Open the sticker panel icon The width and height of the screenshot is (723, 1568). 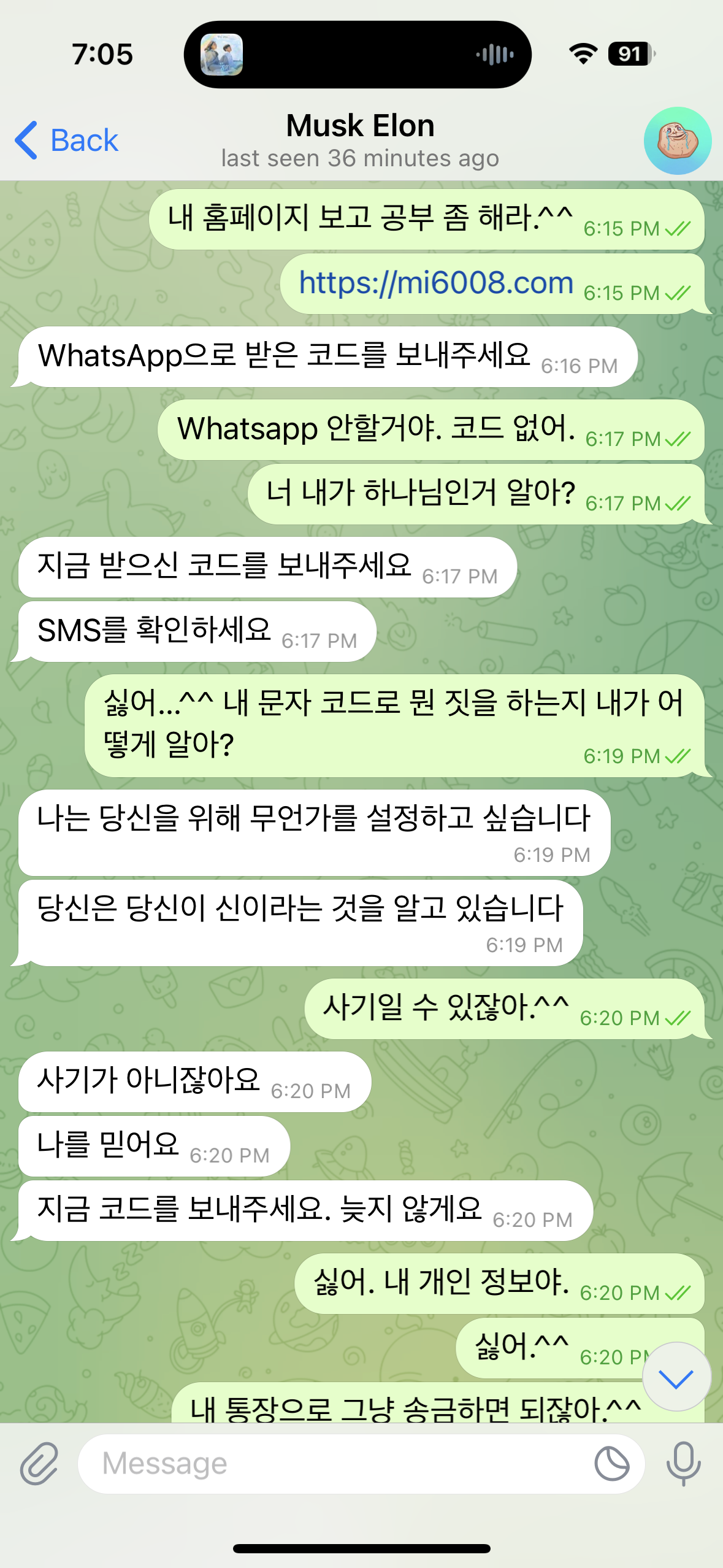click(x=611, y=1463)
